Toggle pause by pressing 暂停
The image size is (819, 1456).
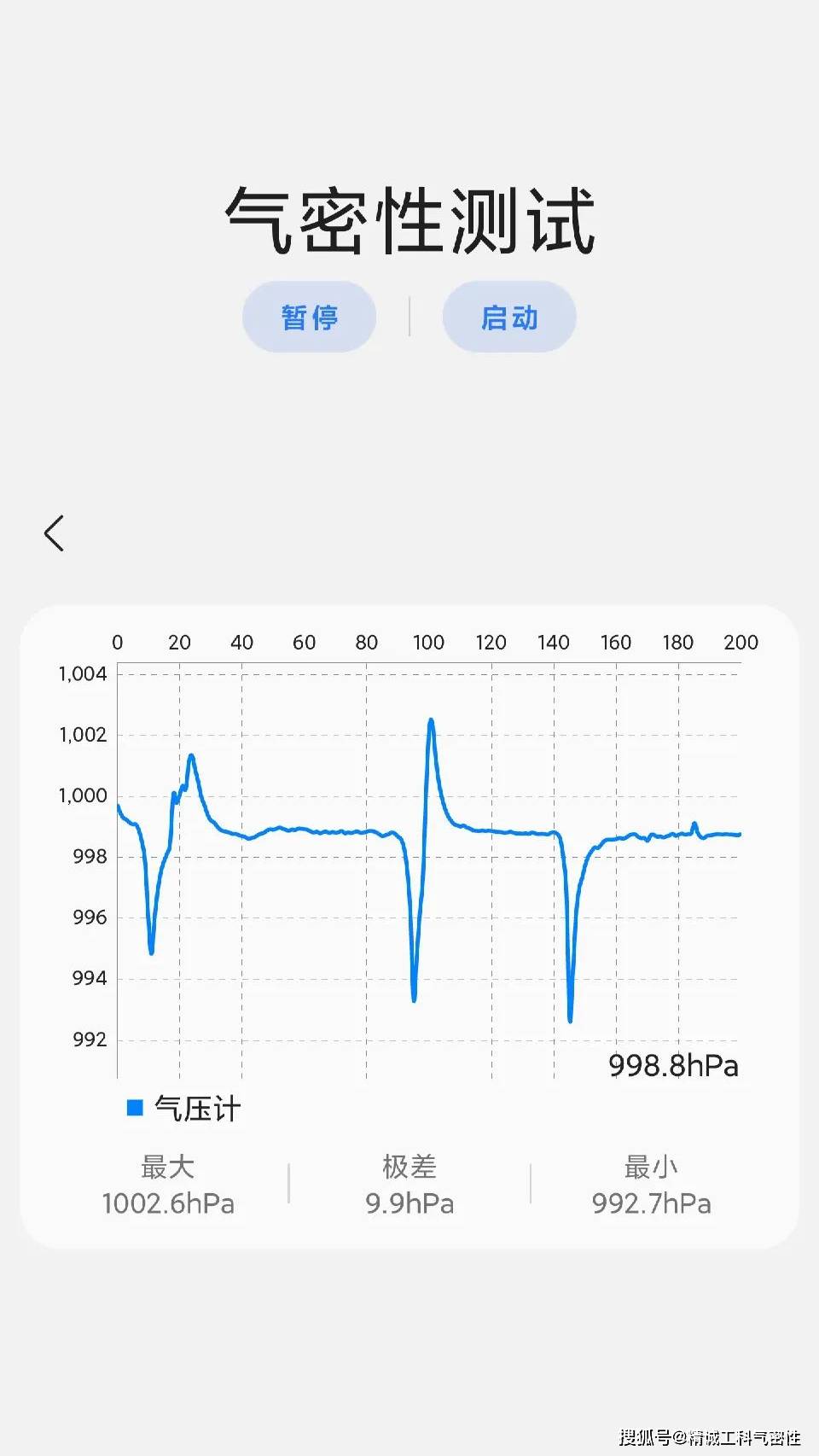[x=309, y=316]
